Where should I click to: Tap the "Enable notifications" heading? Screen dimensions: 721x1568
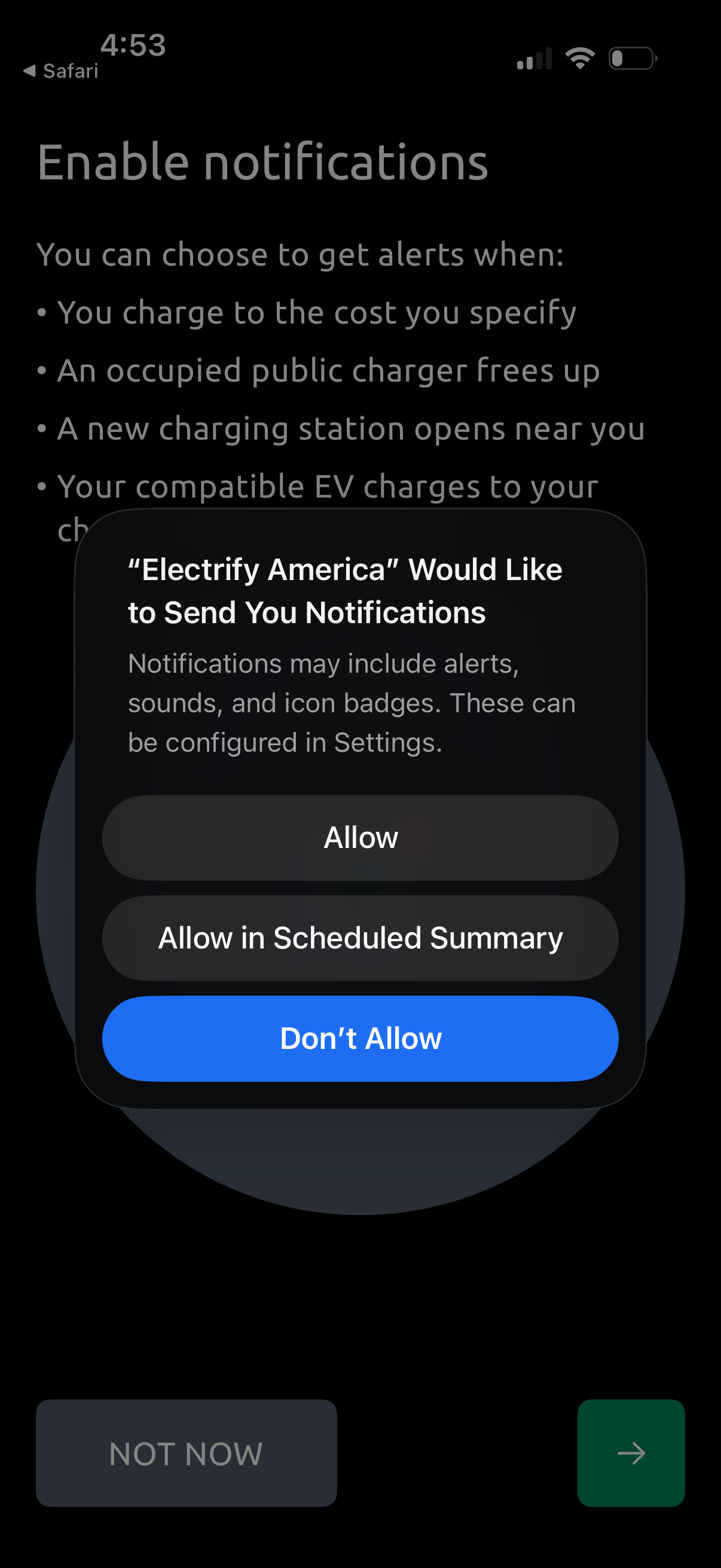click(x=262, y=161)
